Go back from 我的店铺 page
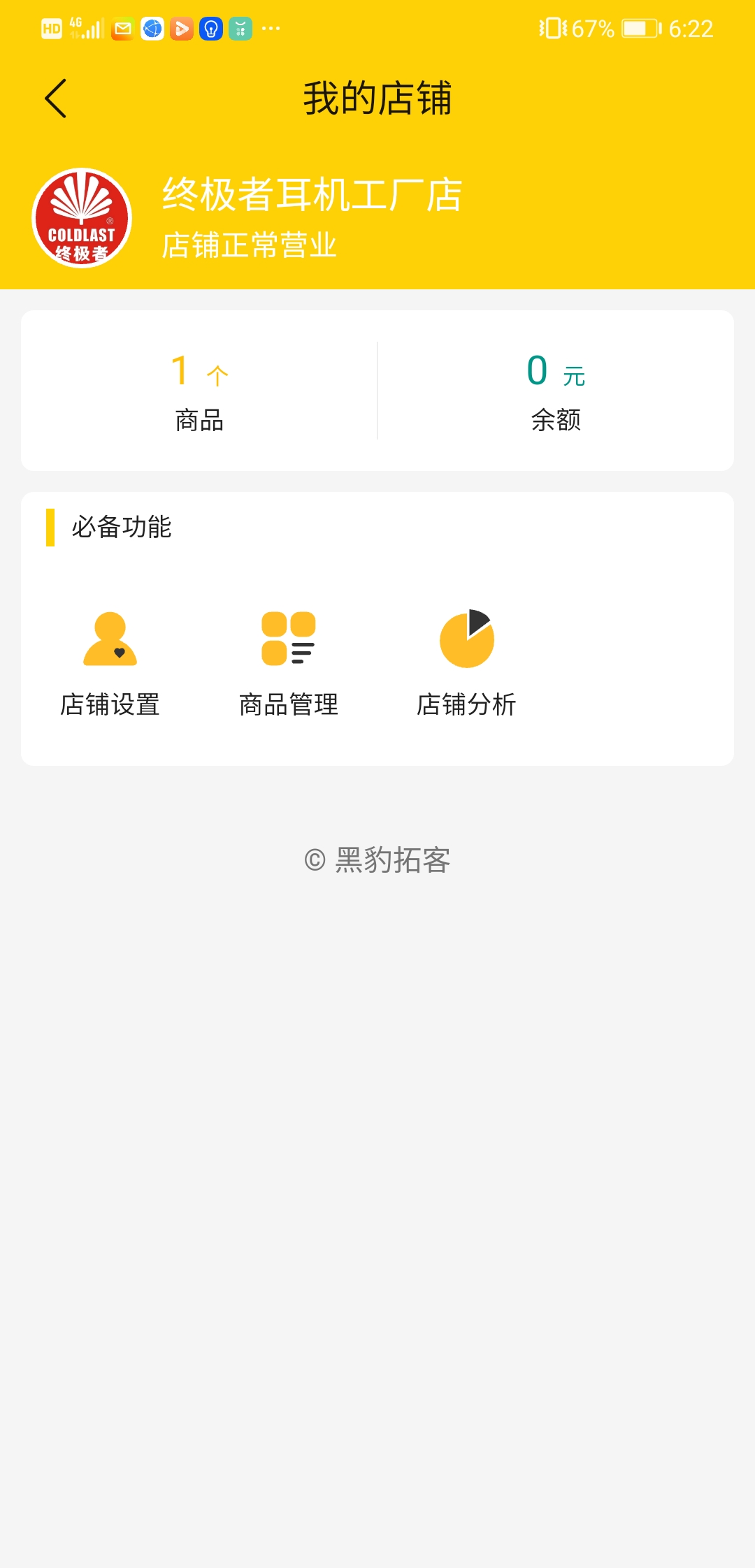The image size is (755, 1568). point(56,99)
